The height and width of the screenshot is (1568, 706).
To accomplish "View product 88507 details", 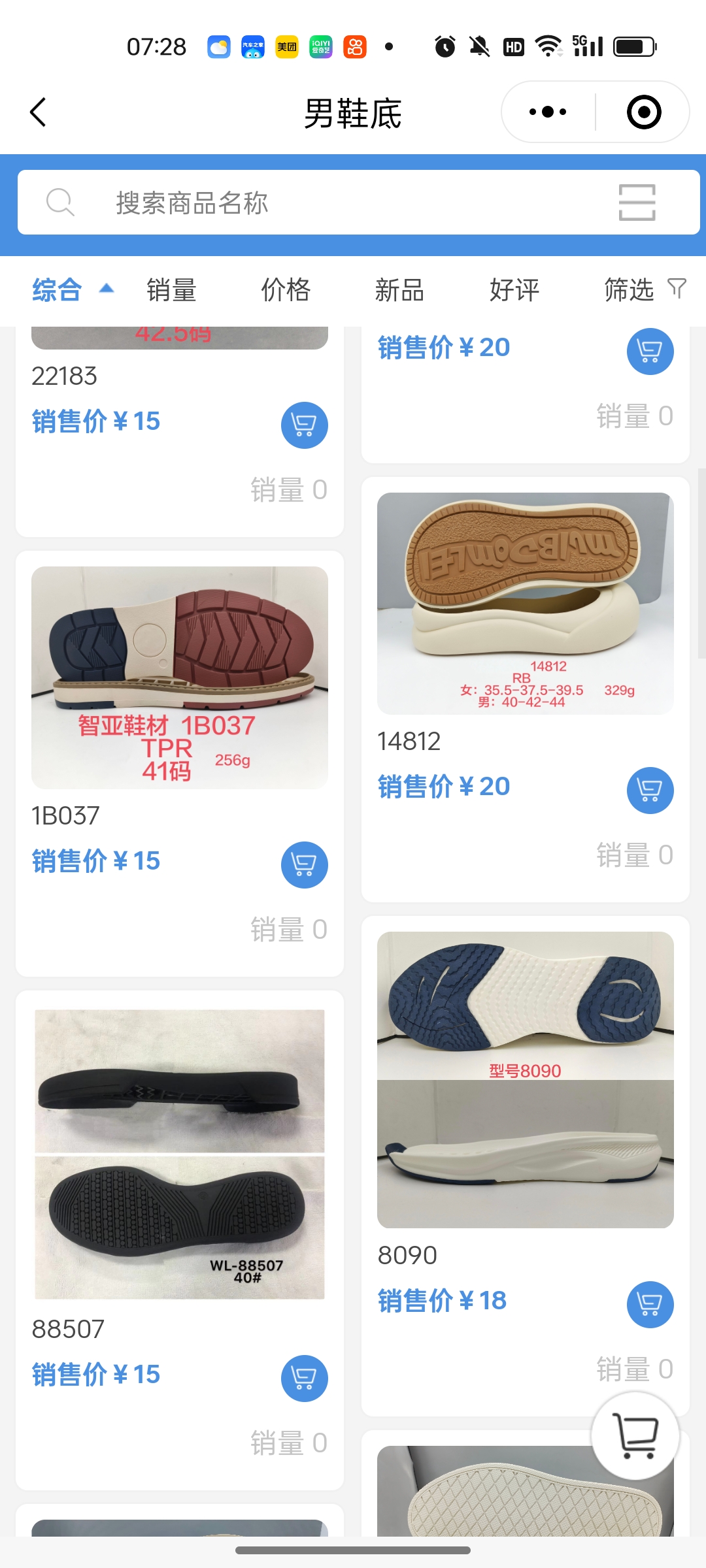I will point(180,1154).
